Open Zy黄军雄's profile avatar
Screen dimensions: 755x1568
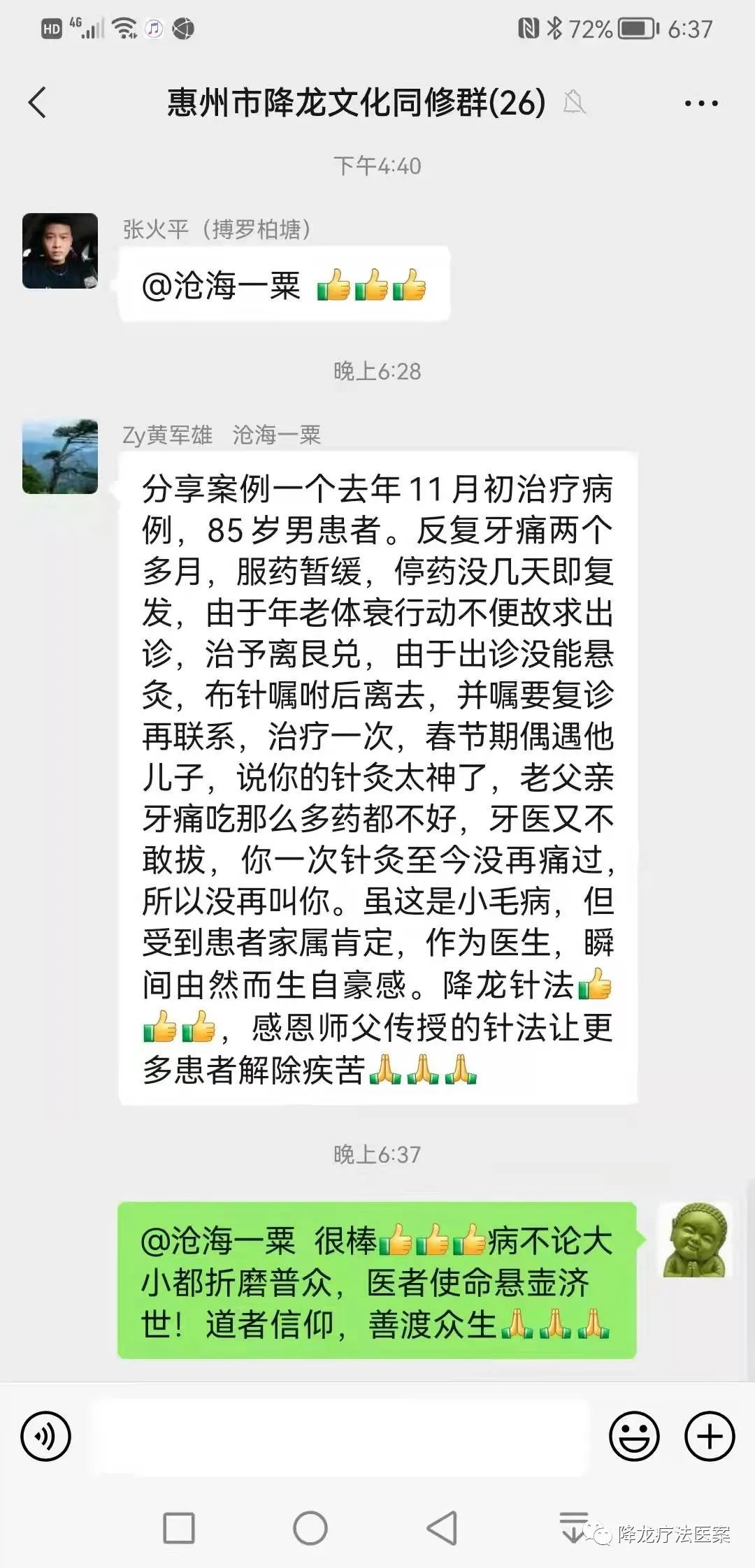pos(60,456)
